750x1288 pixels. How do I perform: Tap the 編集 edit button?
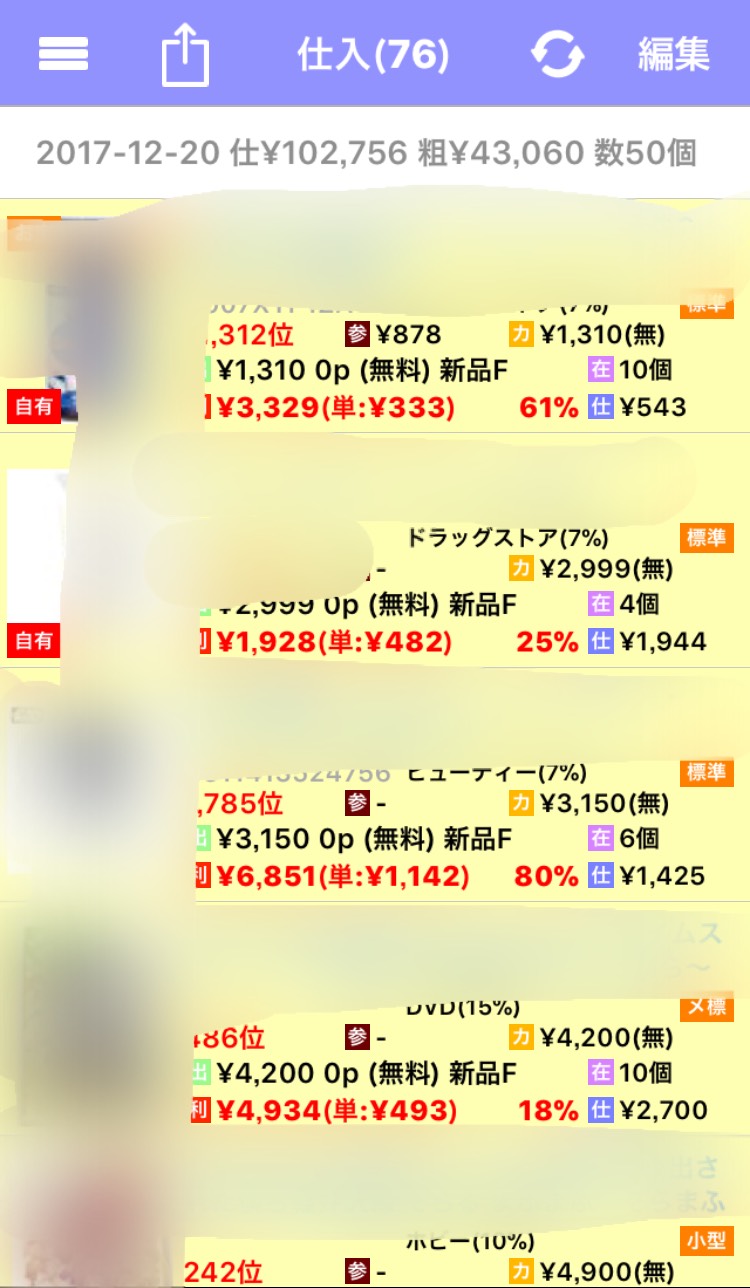674,54
